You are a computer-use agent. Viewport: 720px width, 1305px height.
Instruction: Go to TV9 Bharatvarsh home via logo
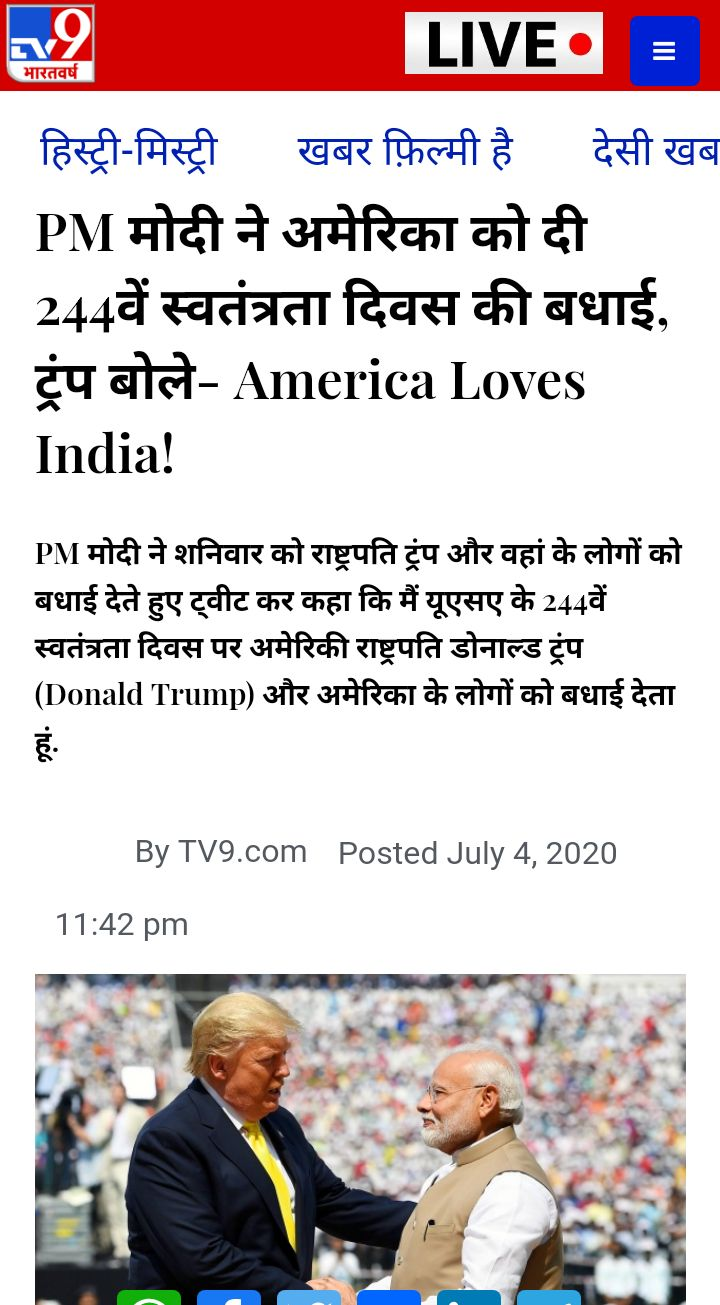click(51, 44)
